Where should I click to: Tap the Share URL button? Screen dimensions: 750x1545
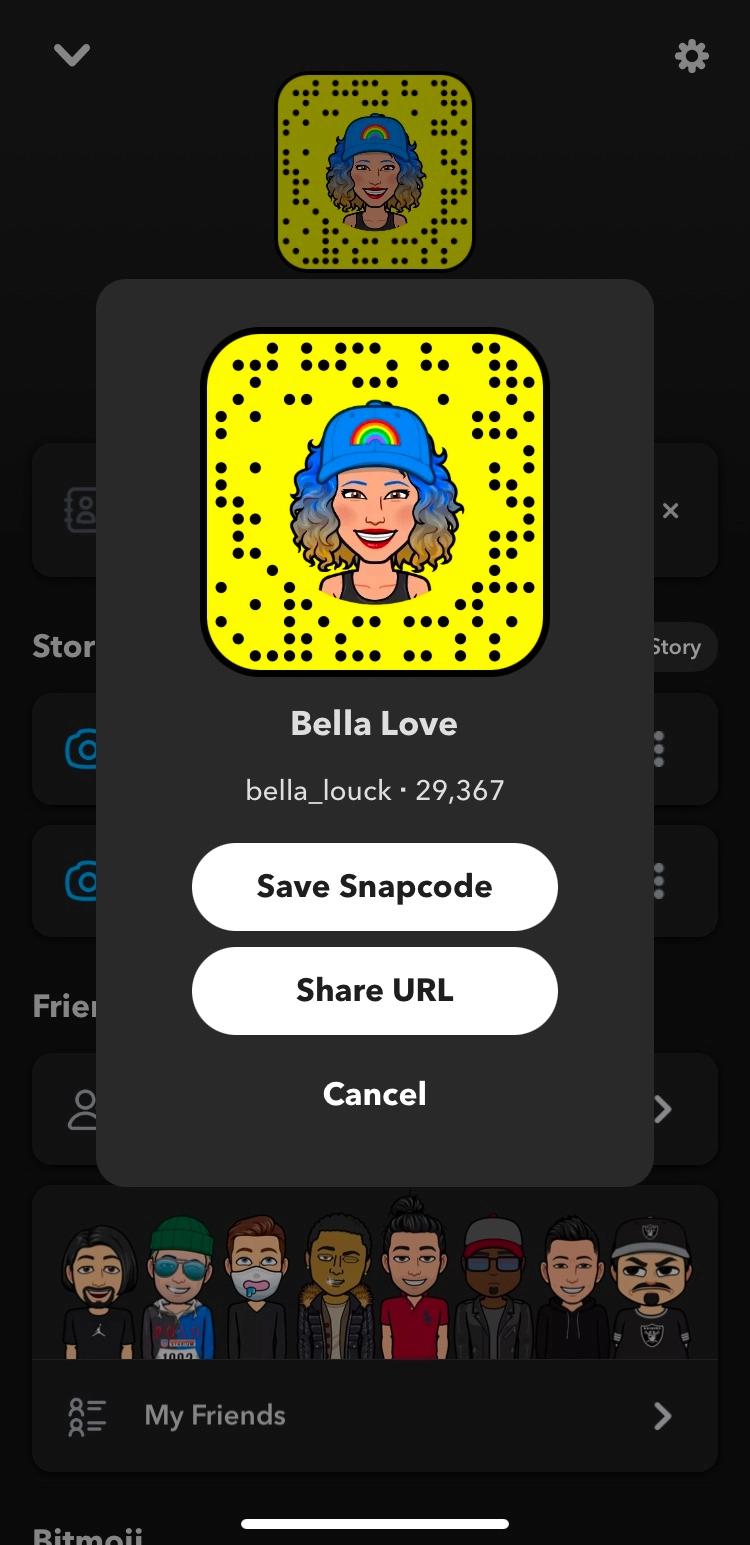point(374,990)
